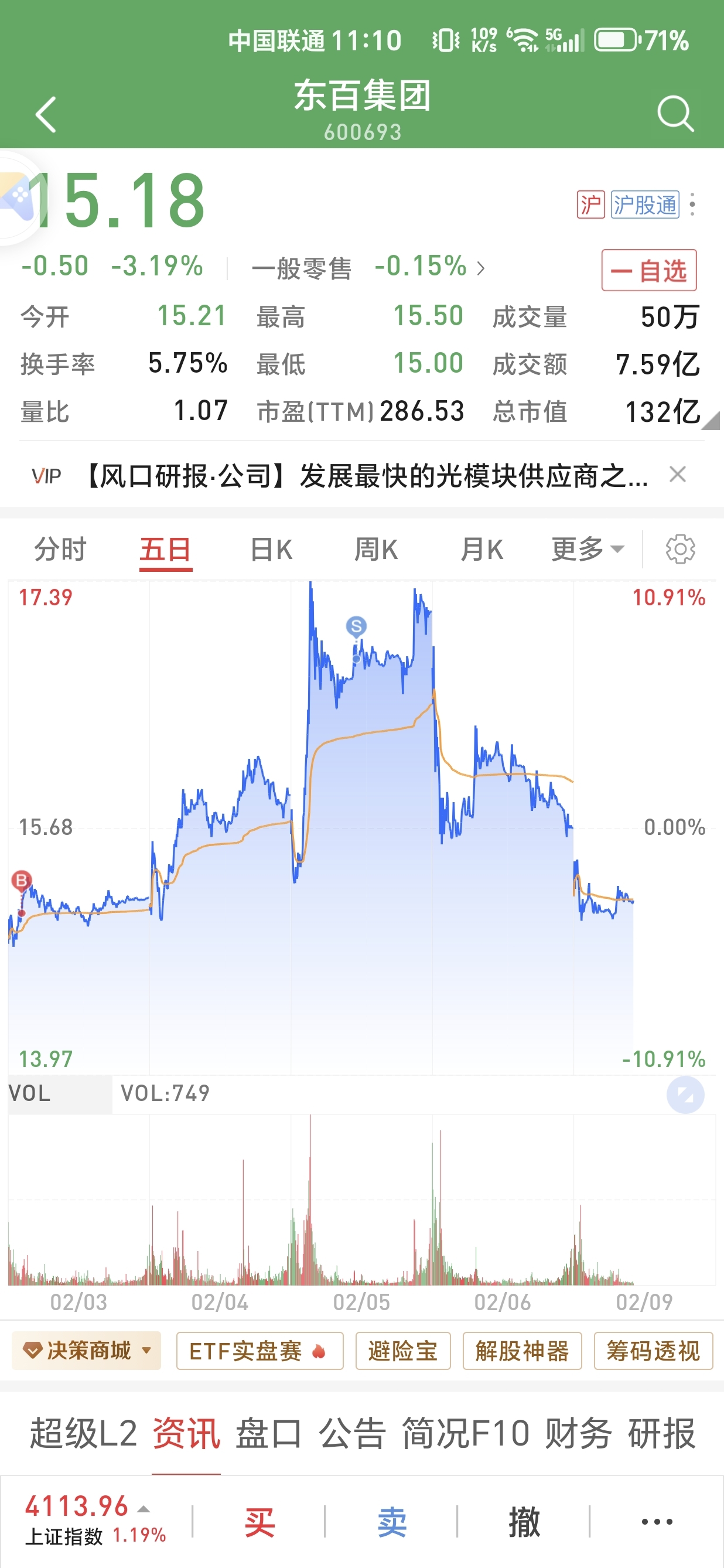Open chart settings gear icon
Screen dimensions: 724x1568
click(680, 550)
